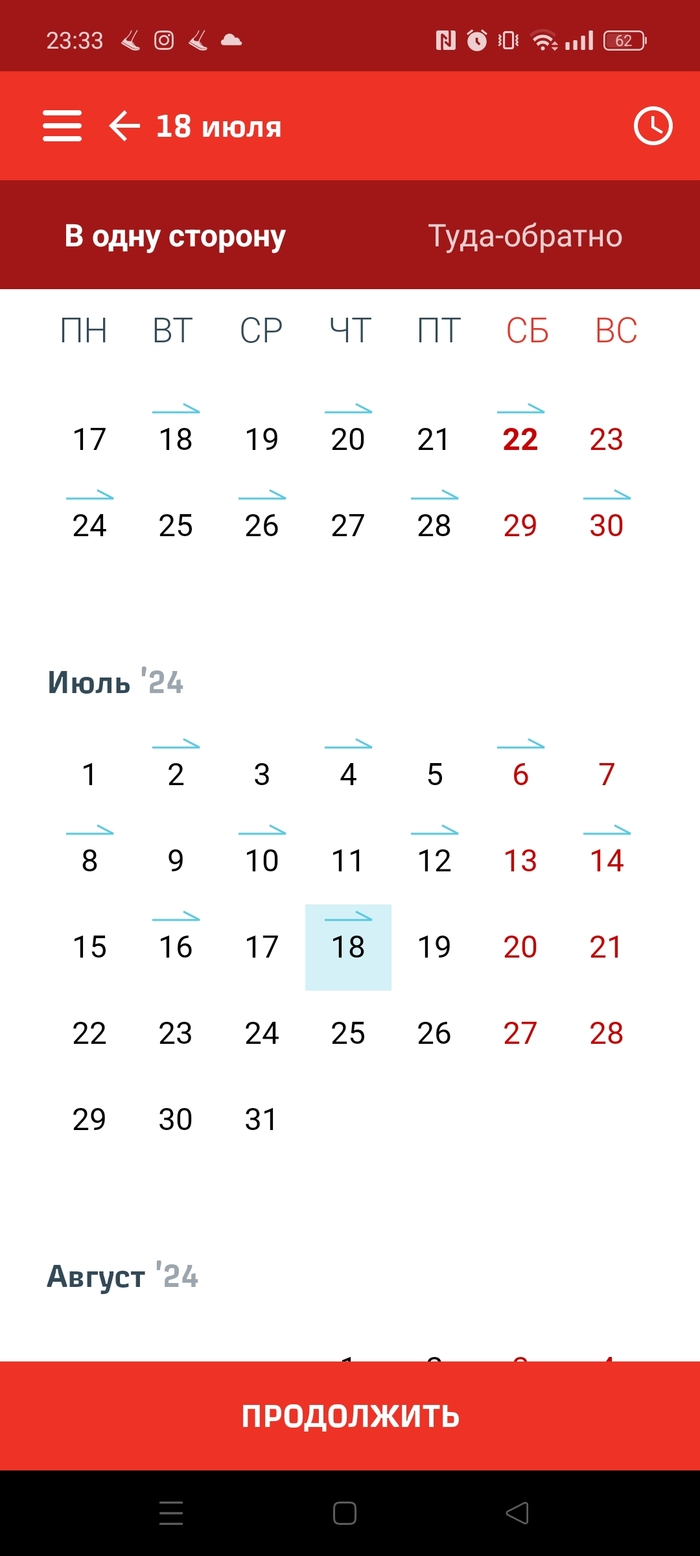Go to system home via navigation bar
Viewport: 700px width, 1556px height.
pyautogui.click(x=345, y=1513)
